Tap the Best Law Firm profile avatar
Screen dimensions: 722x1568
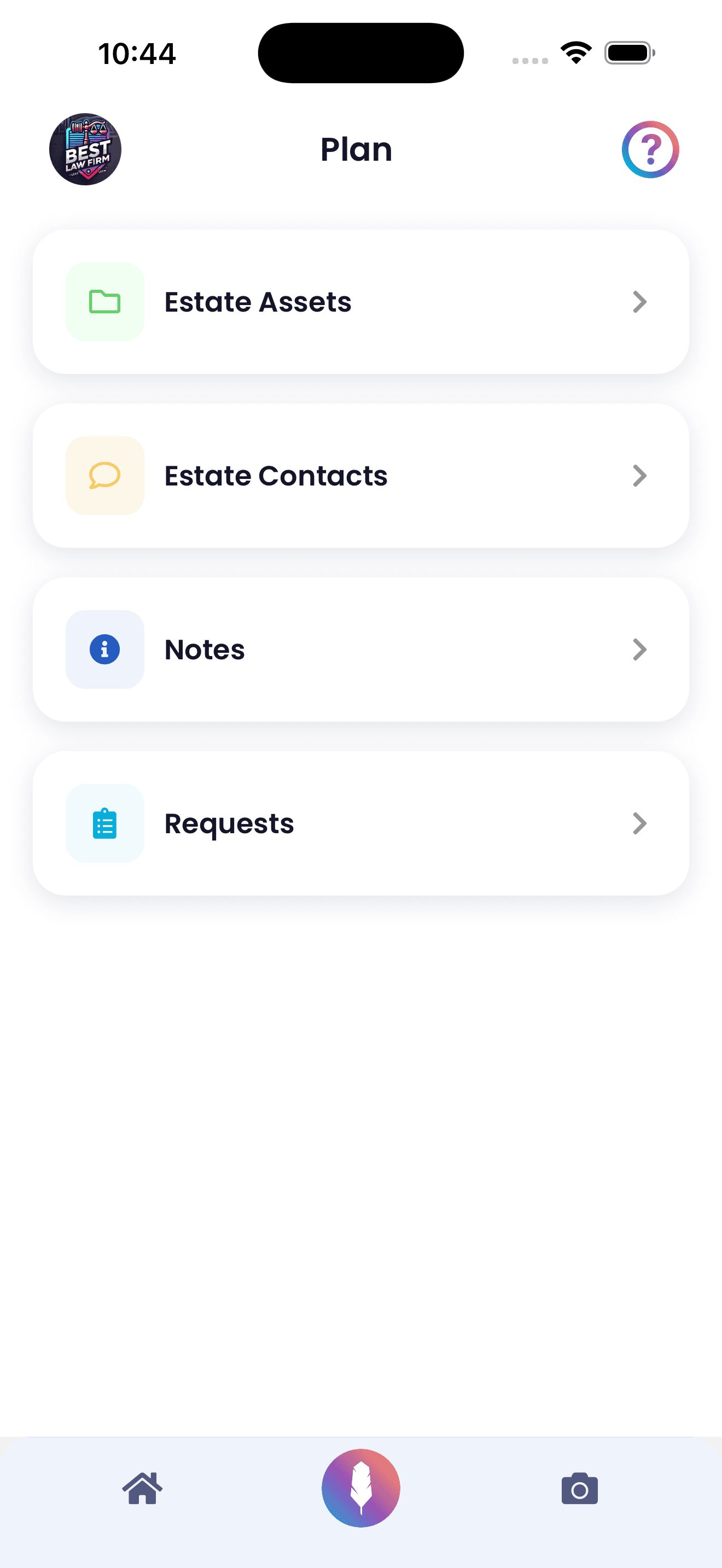pyautogui.click(x=85, y=150)
